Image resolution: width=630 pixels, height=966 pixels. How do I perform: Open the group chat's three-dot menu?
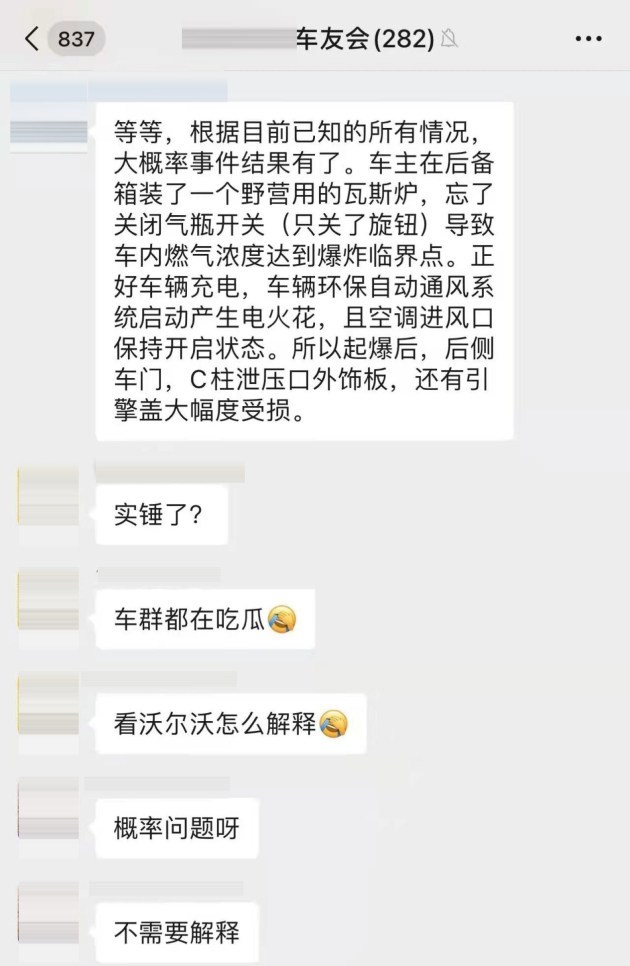(x=590, y=40)
